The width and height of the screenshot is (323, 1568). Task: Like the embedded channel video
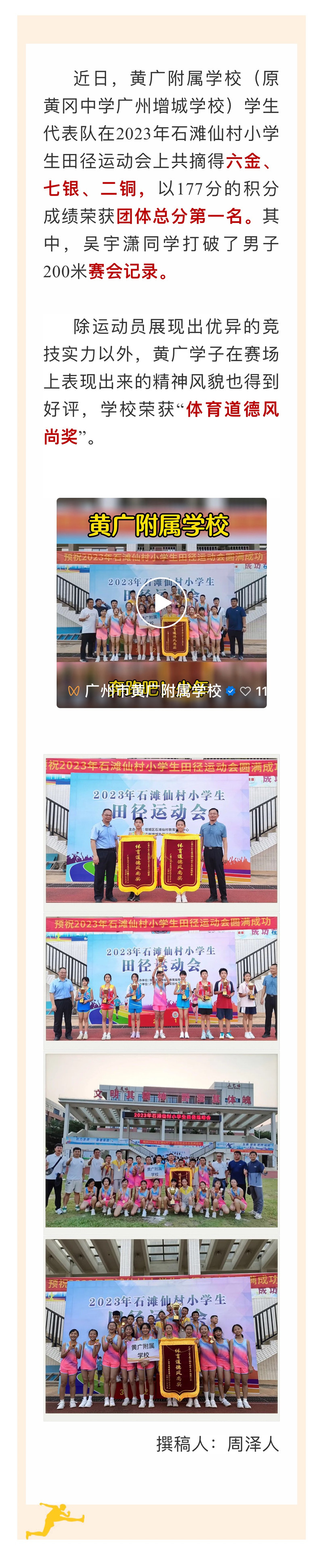pyautogui.click(x=246, y=691)
